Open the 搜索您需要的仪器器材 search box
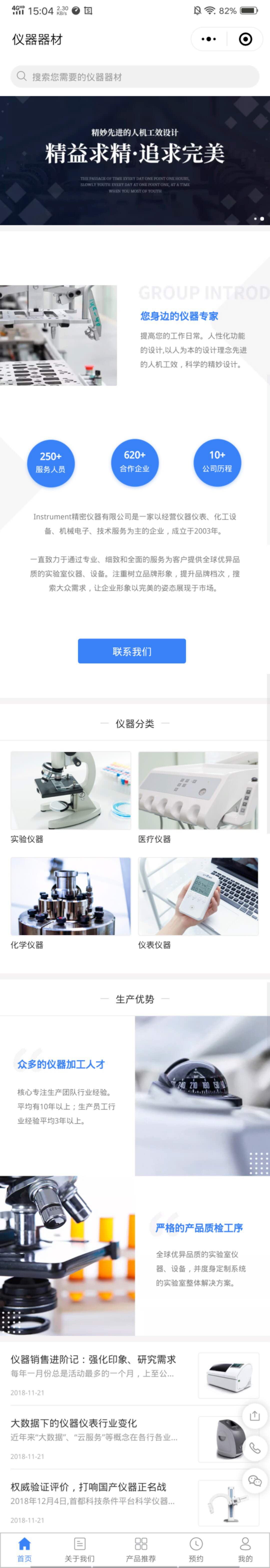Viewport: 270px width, 1568px height. (134, 77)
